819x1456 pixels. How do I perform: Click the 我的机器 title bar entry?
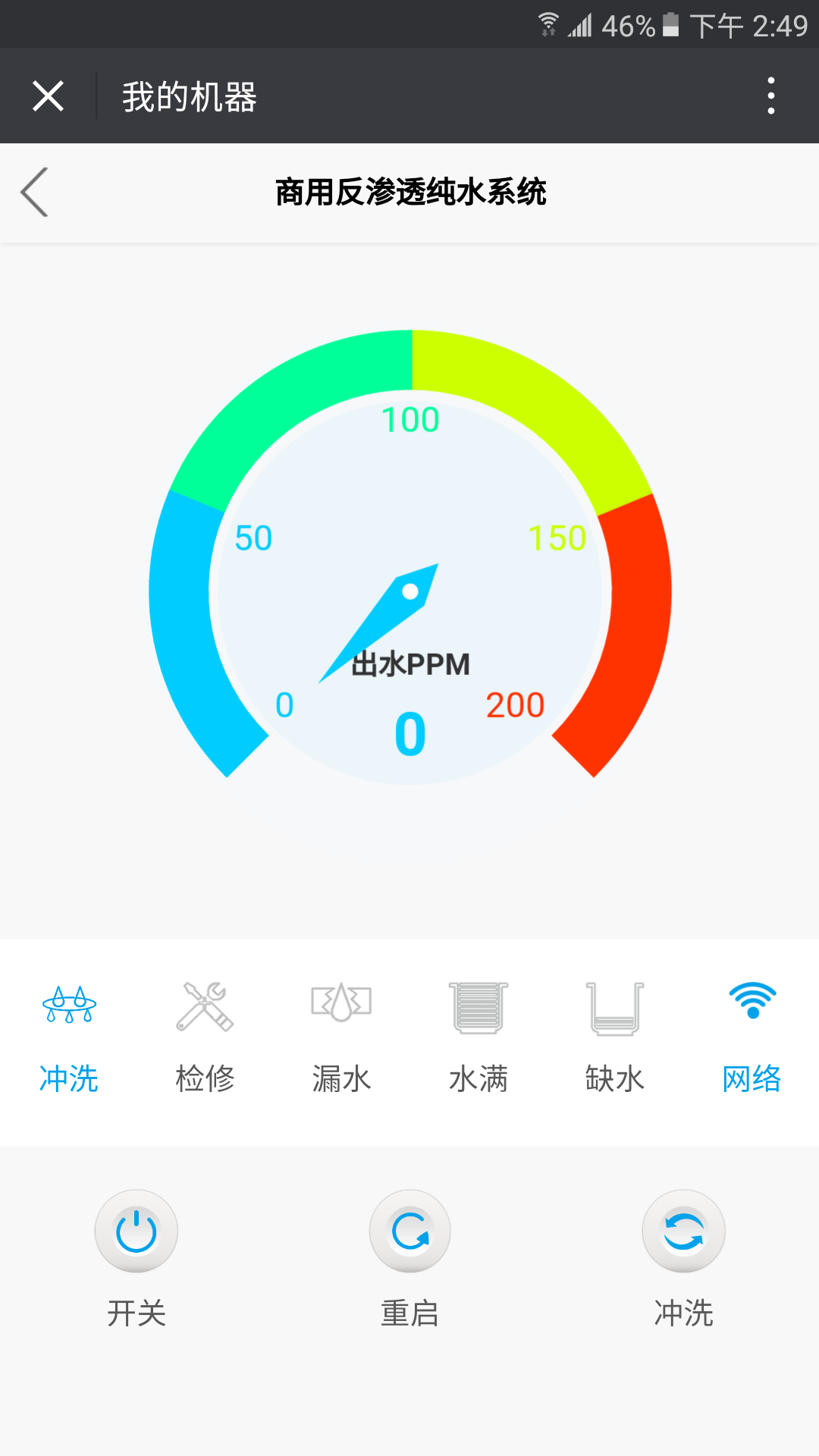(190, 96)
